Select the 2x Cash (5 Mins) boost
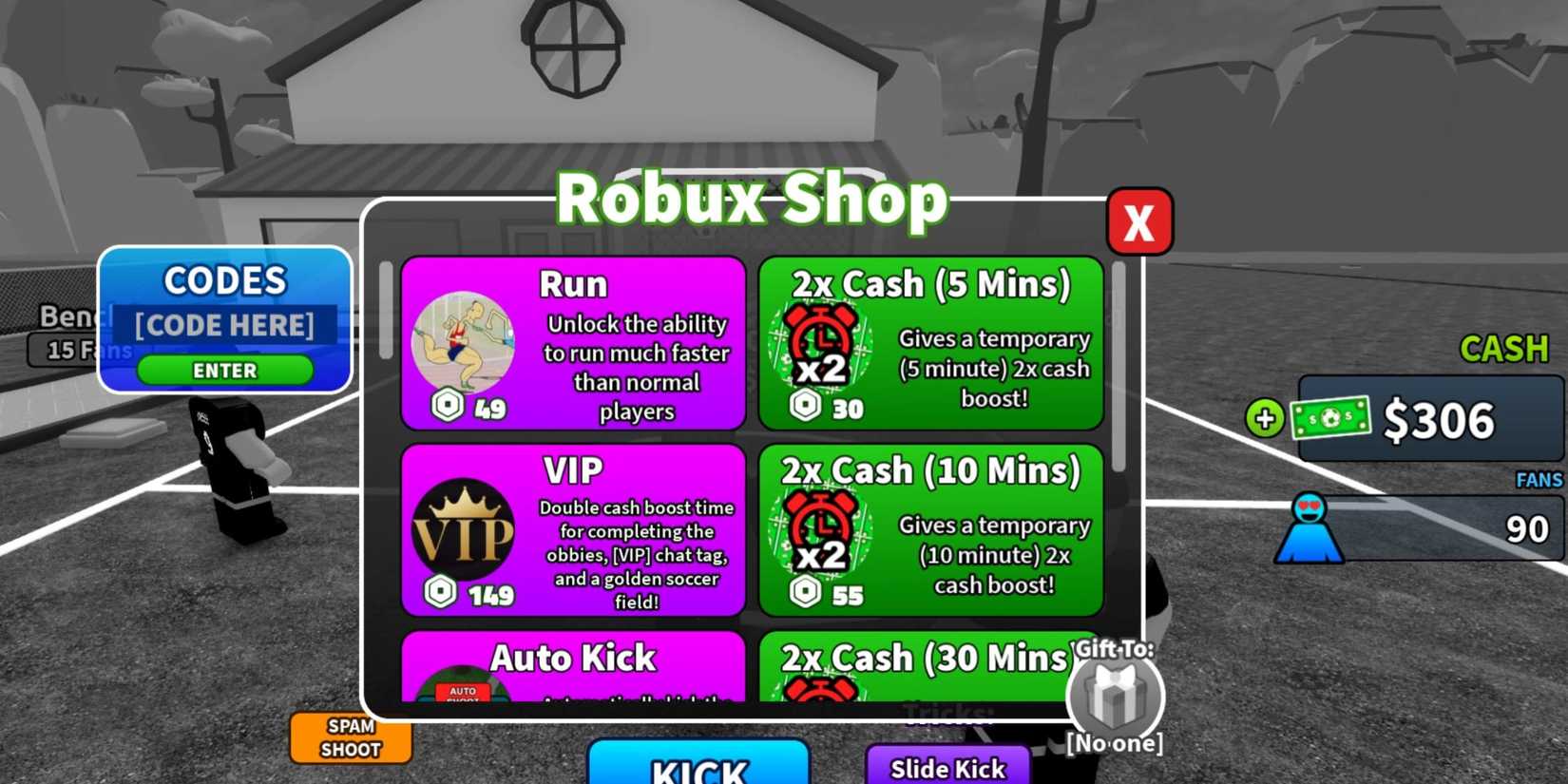 coord(930,344)
